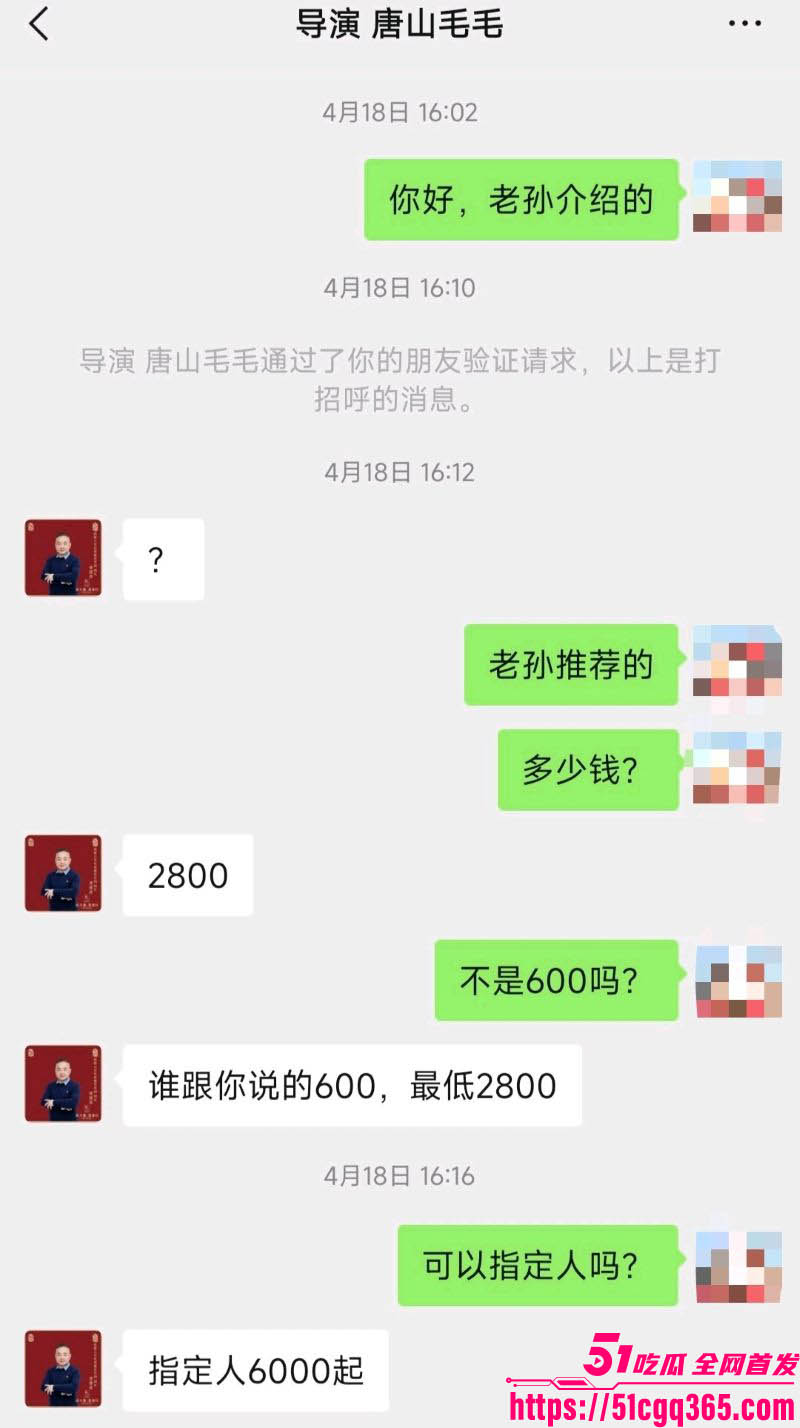Select the greeting bubble 你好，老孙介绍的
This screenshot has width=800, height=1428.
click(x=520, y=198)
